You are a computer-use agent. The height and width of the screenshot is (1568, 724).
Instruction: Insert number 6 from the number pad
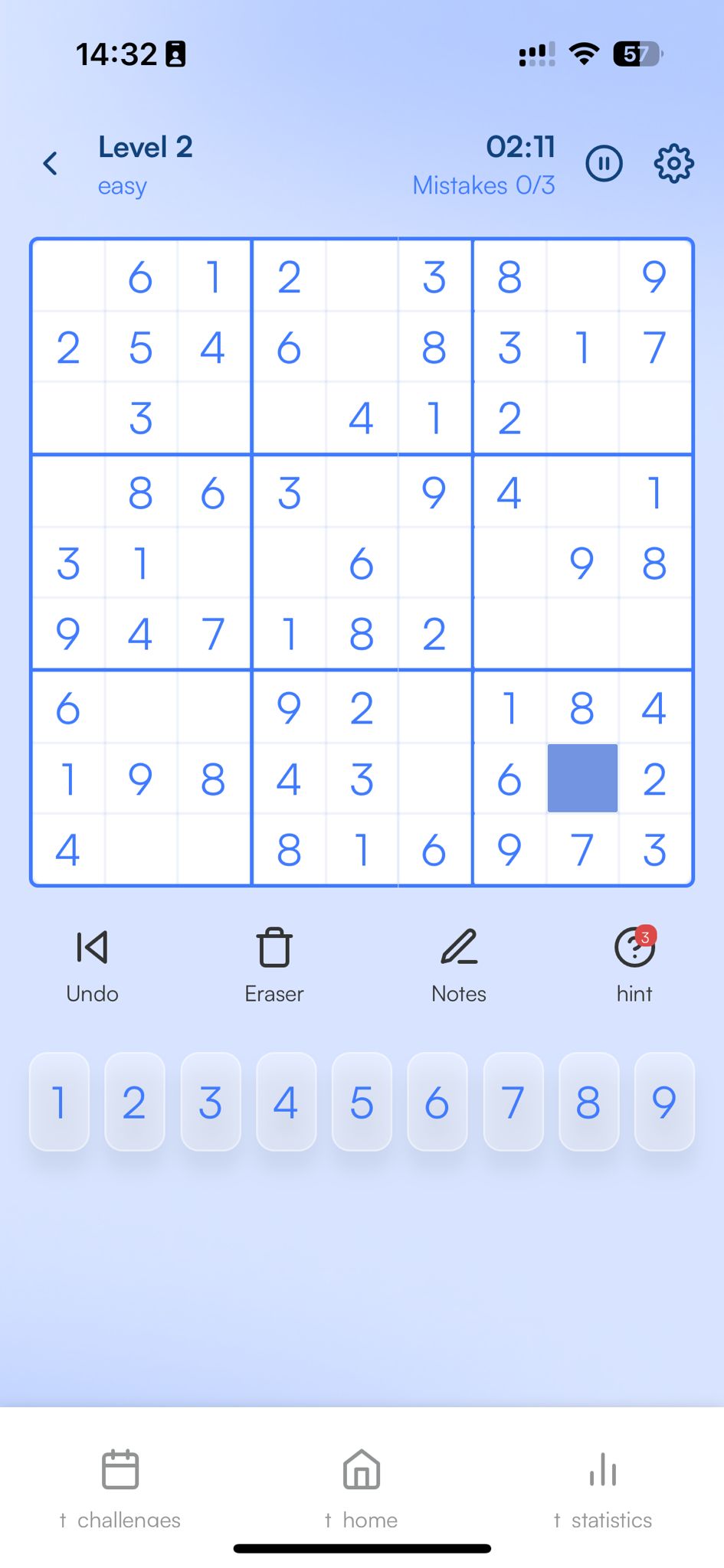[x=437, y=1102]
